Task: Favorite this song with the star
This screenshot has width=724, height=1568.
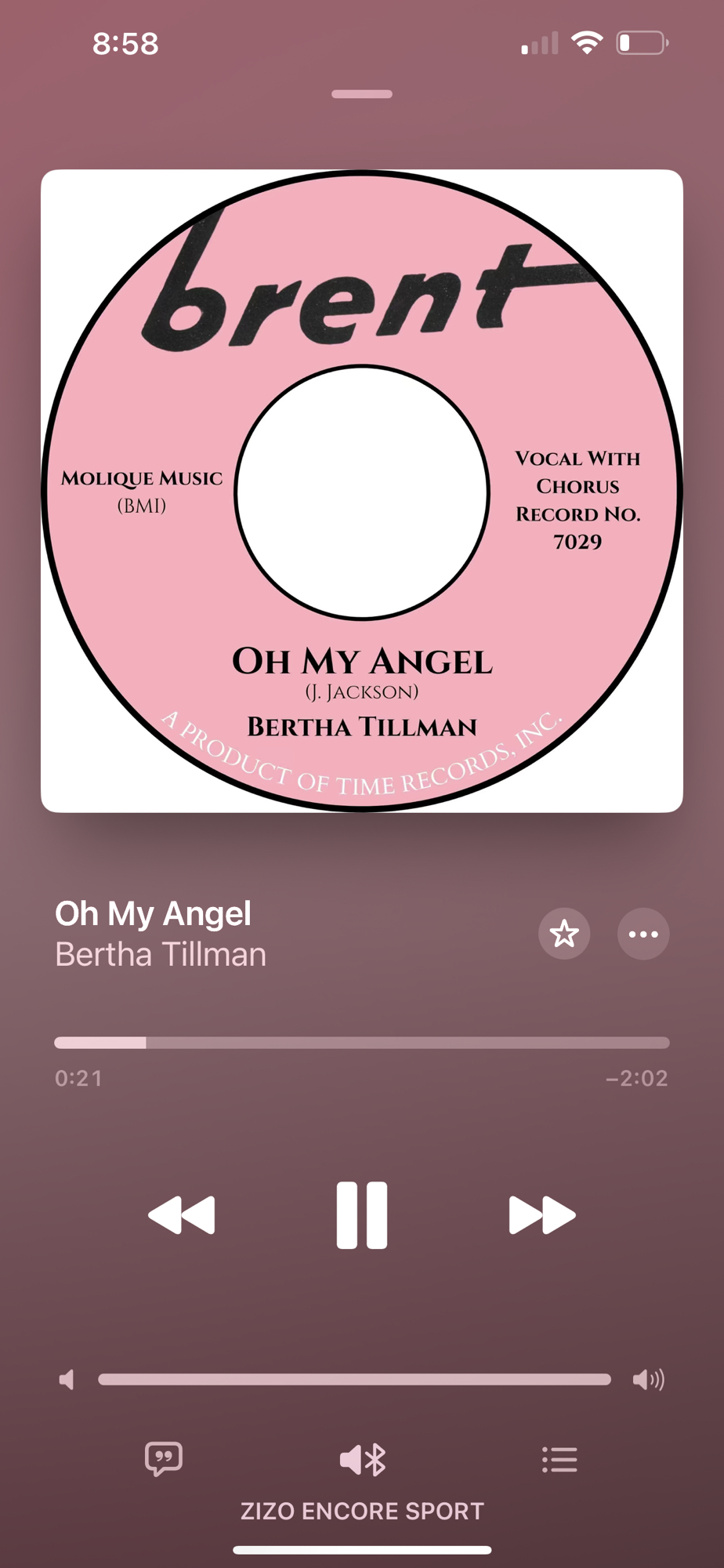Action: (x=564, y=934)
